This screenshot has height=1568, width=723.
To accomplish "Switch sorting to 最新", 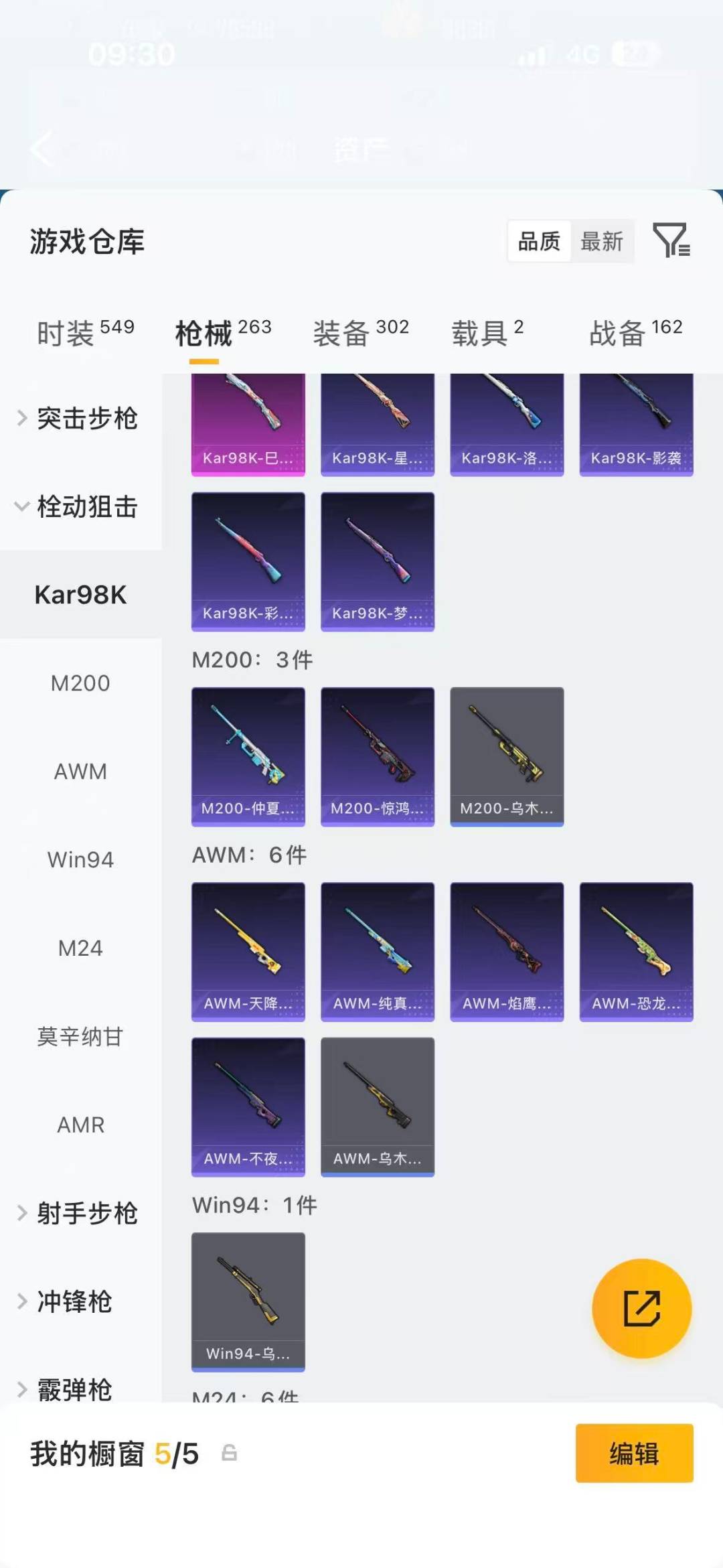I will 602,242.
